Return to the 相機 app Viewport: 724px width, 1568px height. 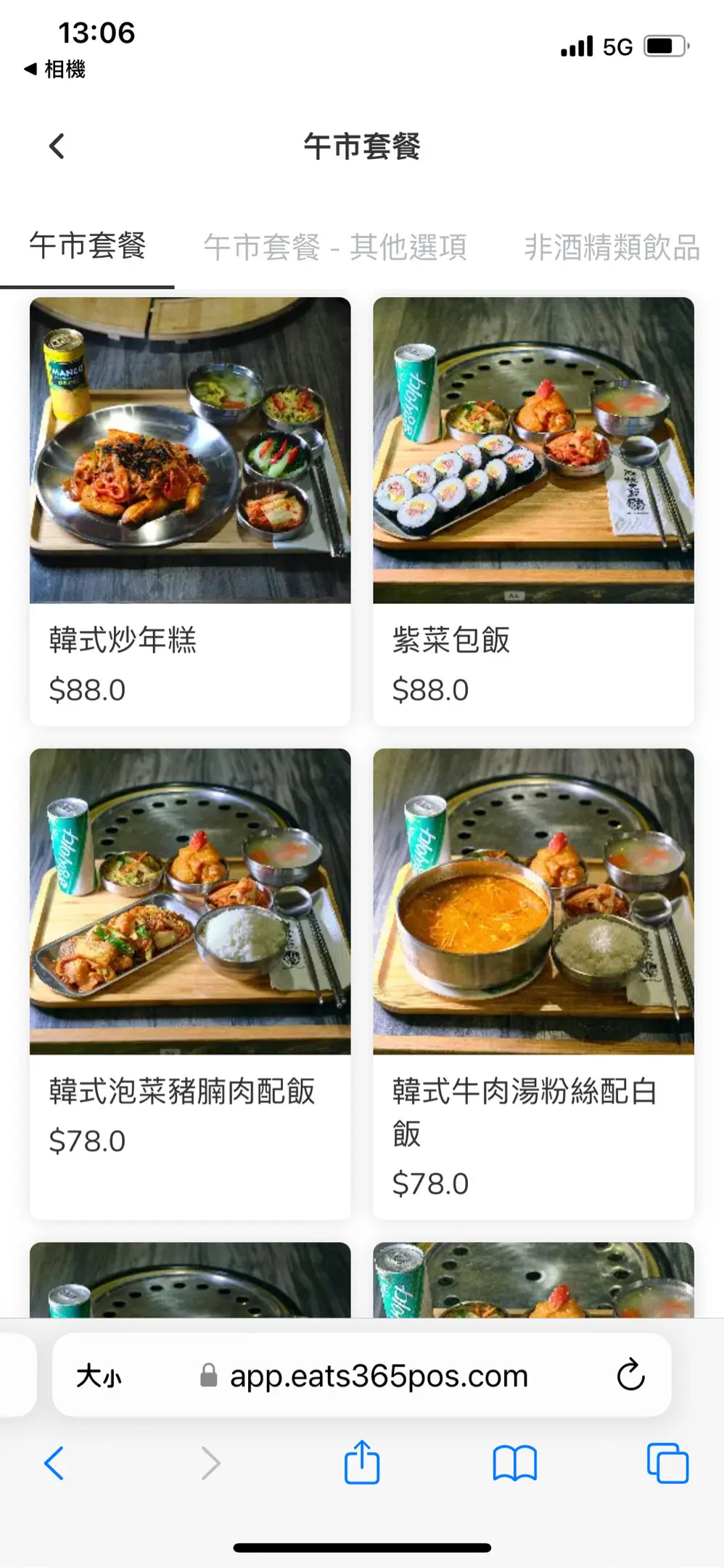coord(55,70)
